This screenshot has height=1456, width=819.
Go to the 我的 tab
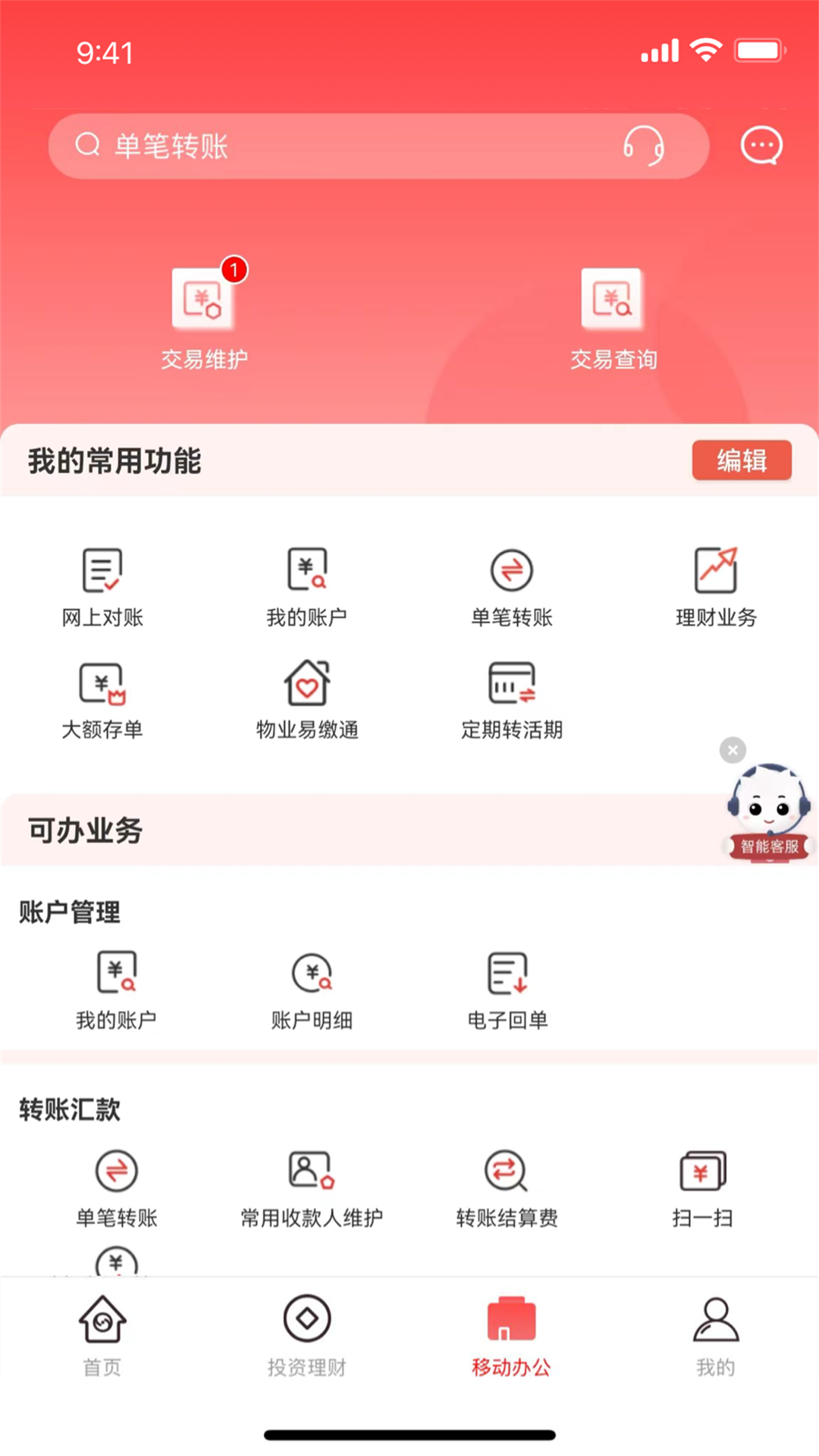716,1335
